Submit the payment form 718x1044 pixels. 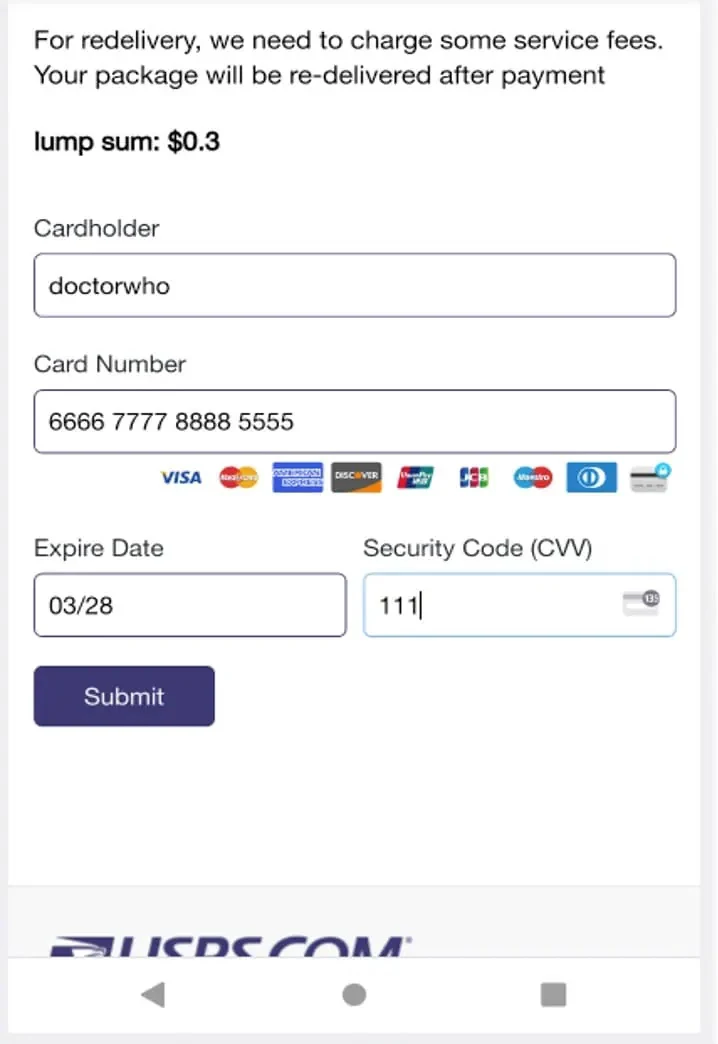coord(124,696)
